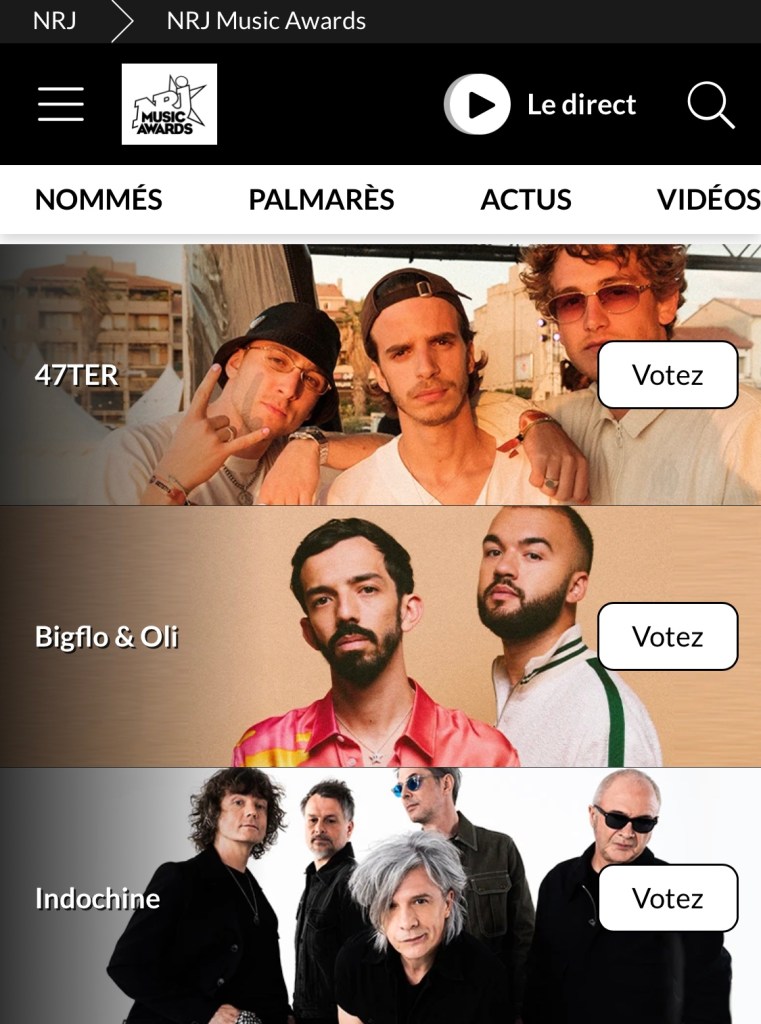Cast a vote for Indochine
Viewport: 761px width, 1024px height.
click(667, 898)
